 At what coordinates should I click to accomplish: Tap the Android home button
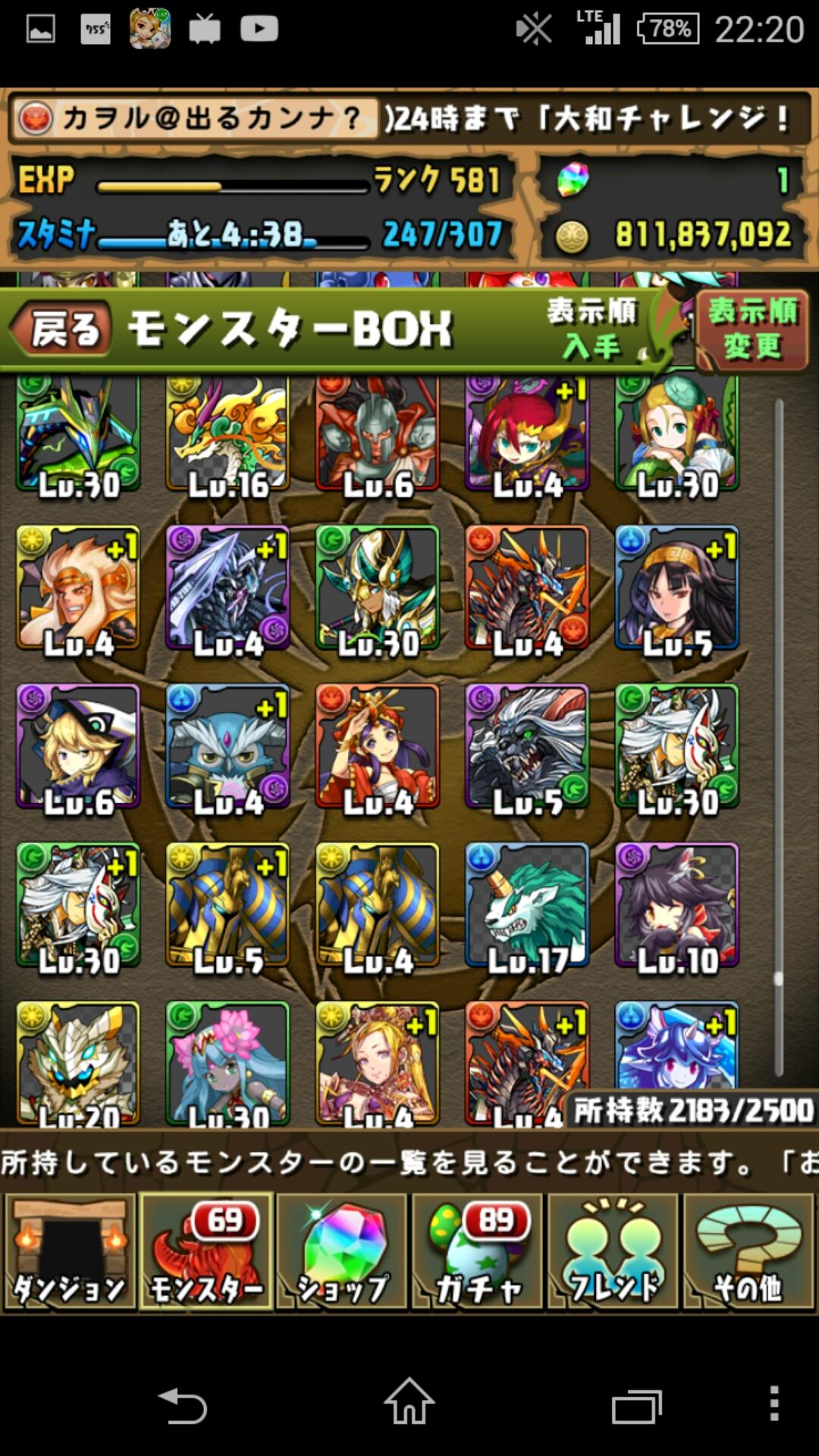tap(409, 1403)
